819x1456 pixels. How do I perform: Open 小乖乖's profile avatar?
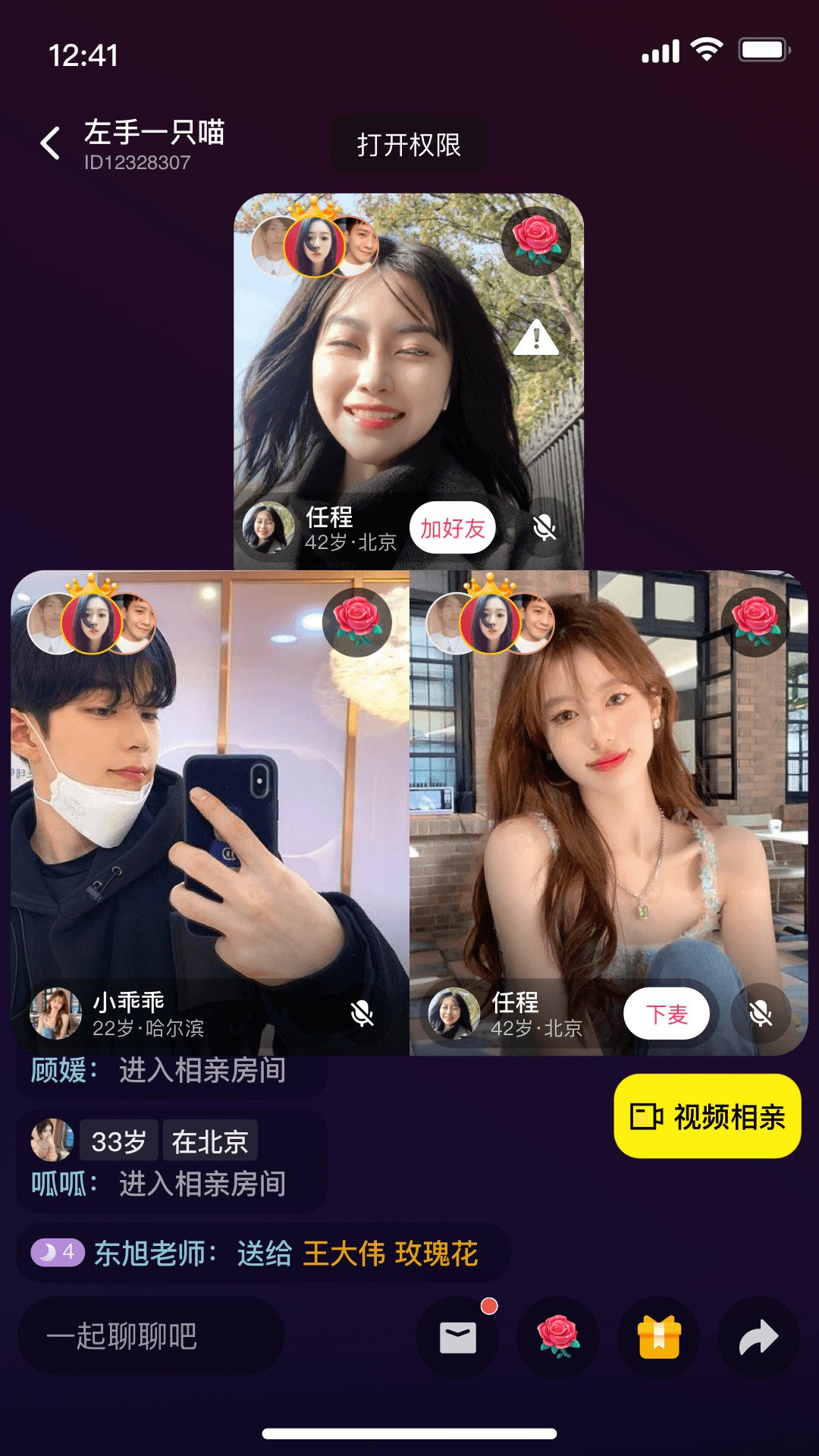55,1014
